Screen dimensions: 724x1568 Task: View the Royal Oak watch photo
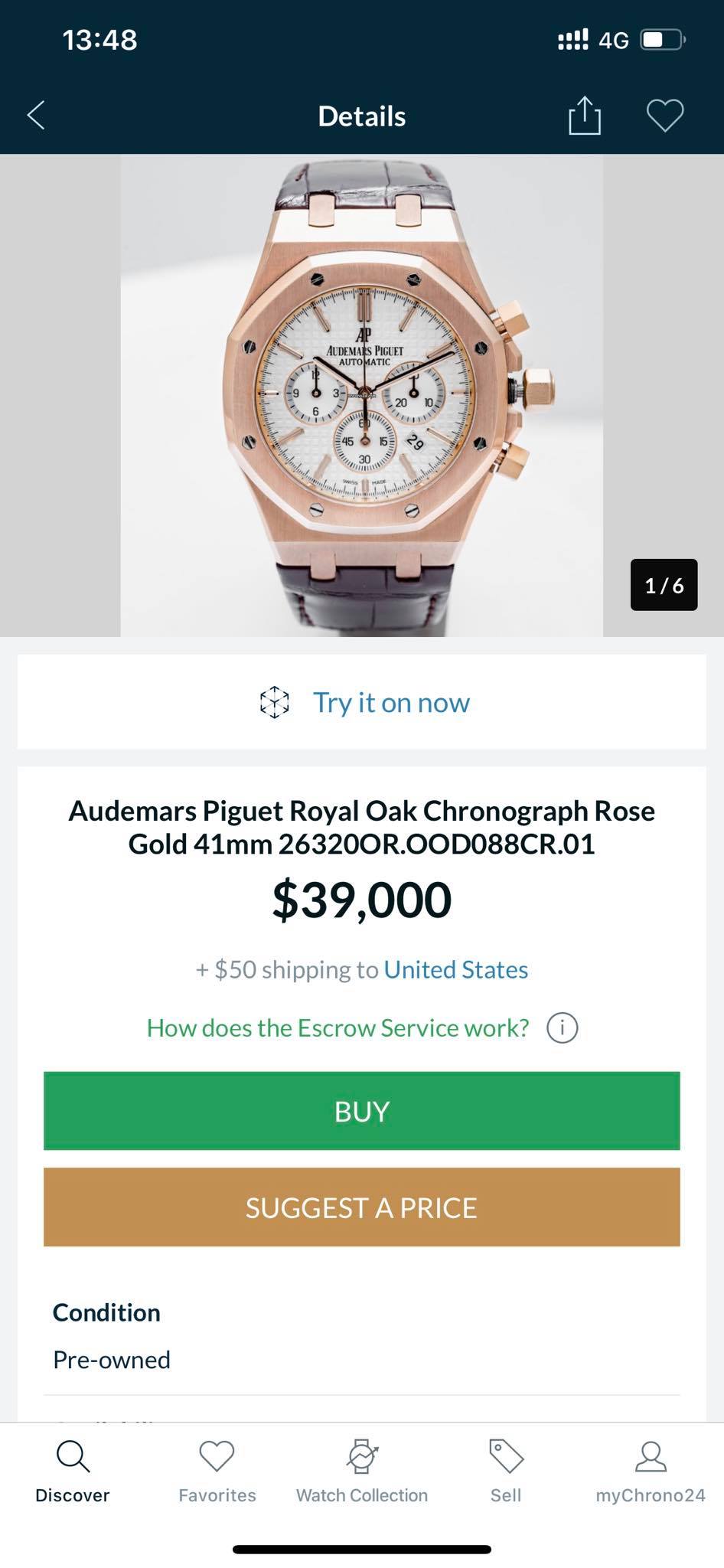[x=362, y=394]
